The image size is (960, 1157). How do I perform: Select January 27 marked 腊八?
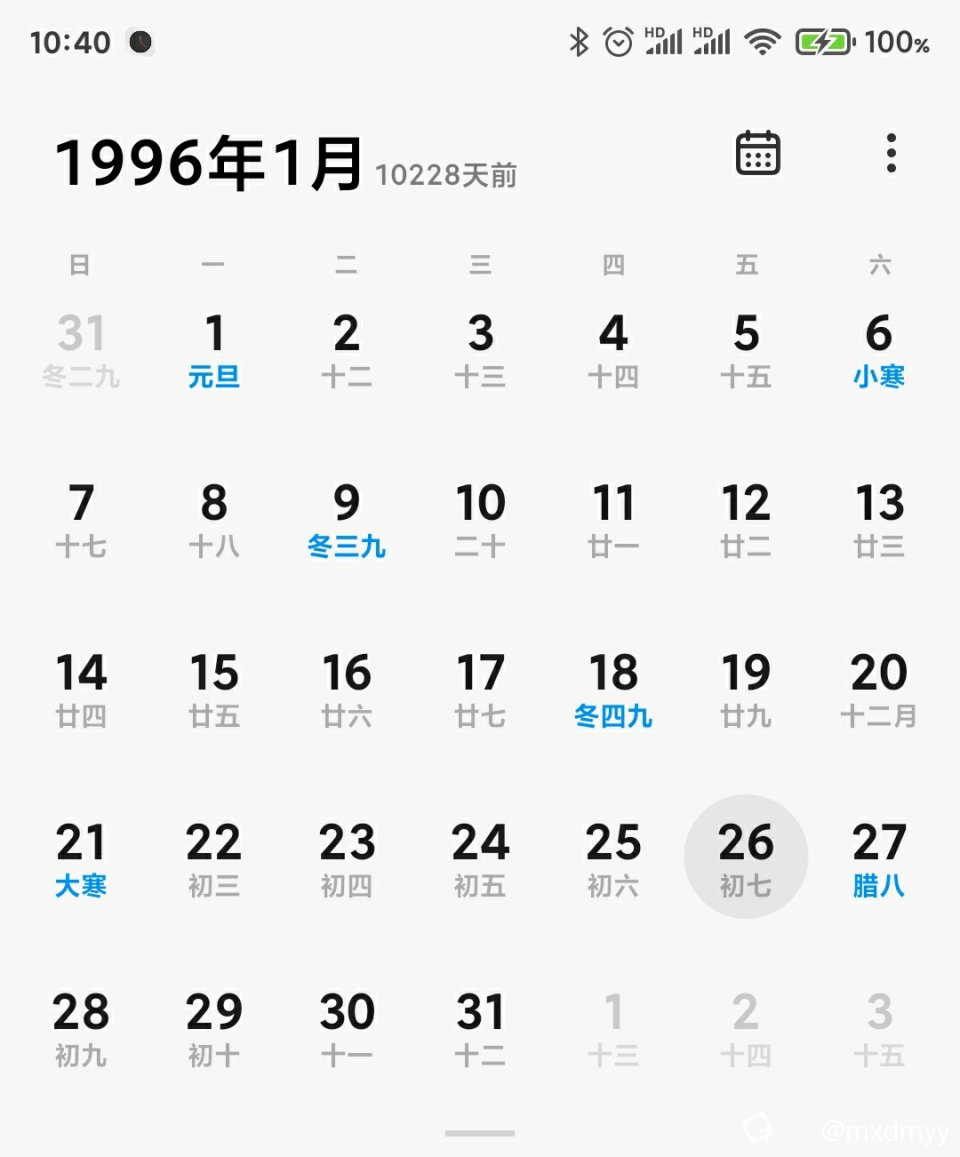coord(879,860)
